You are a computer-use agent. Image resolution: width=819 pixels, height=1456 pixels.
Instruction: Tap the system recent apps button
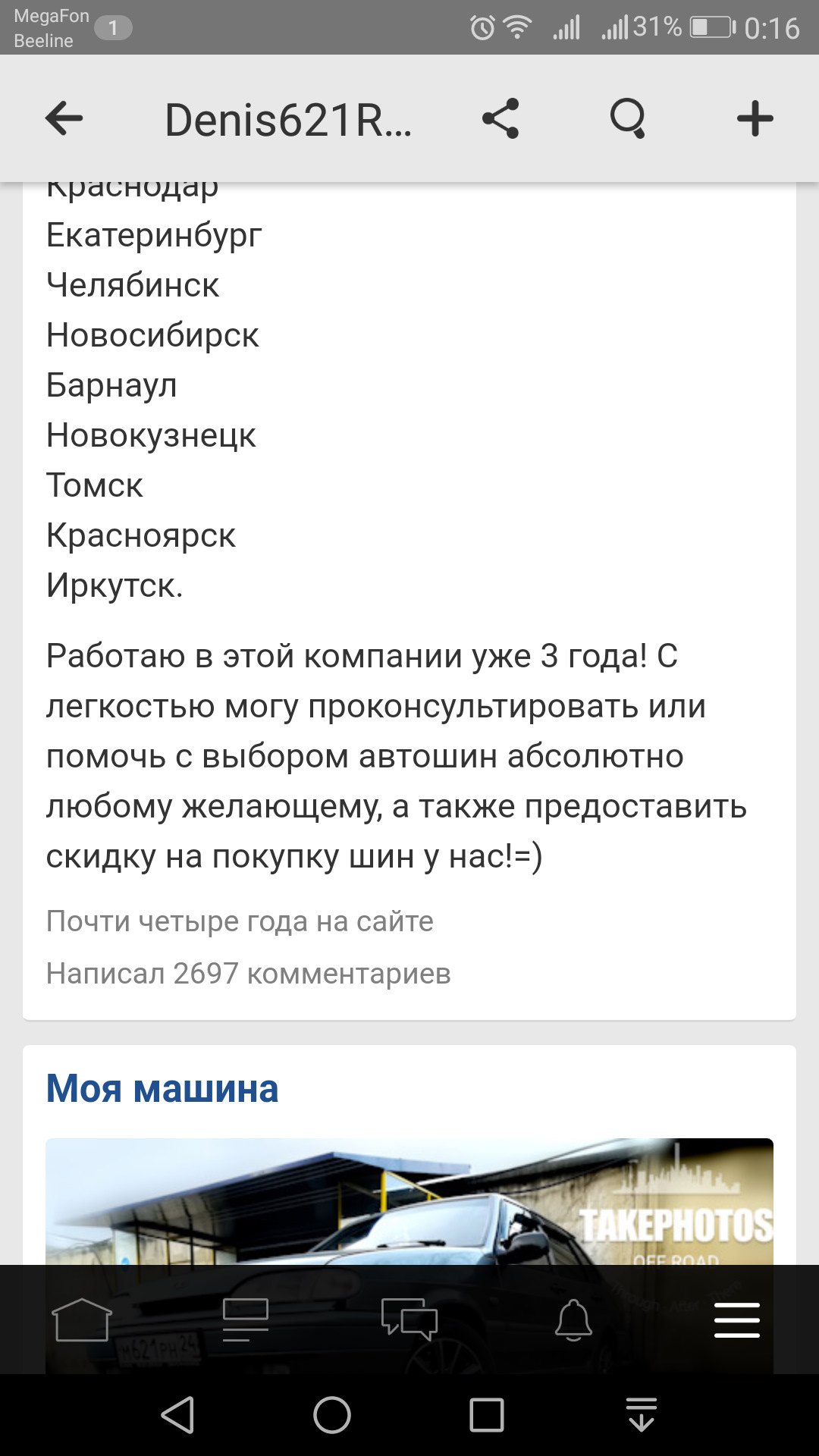pos(487,1415)
